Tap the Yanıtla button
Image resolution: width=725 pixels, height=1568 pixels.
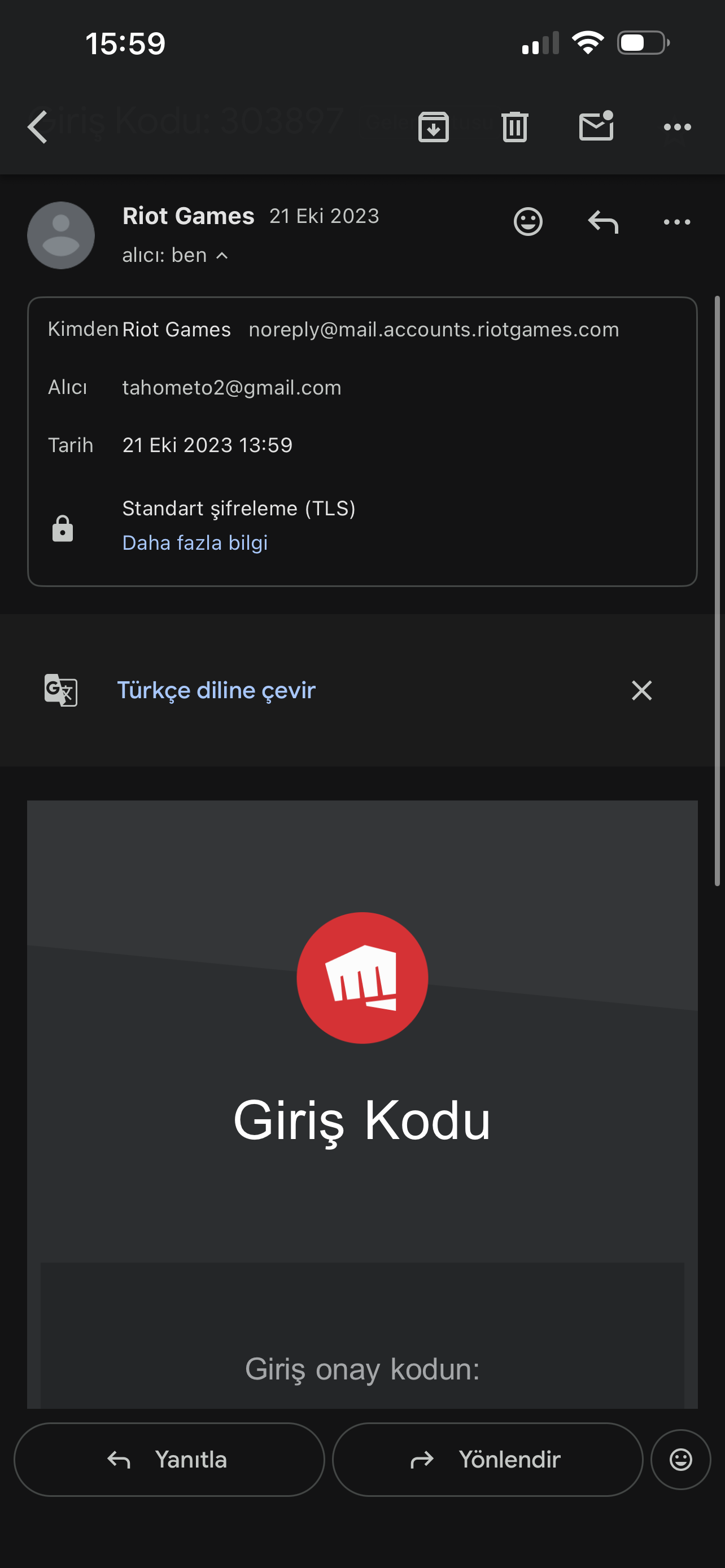[x=169, y=1459]
